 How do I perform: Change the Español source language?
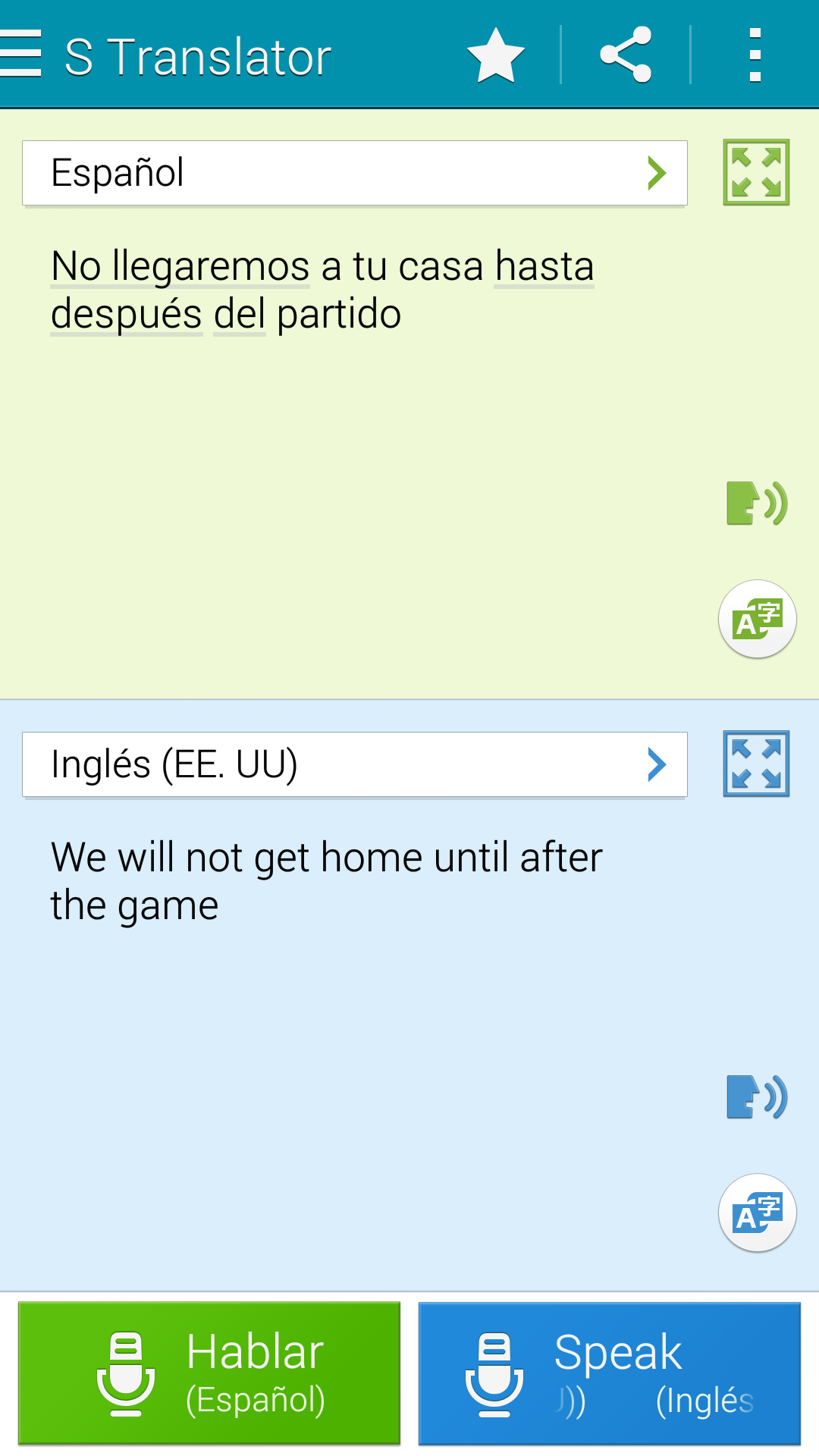[354, 173]
